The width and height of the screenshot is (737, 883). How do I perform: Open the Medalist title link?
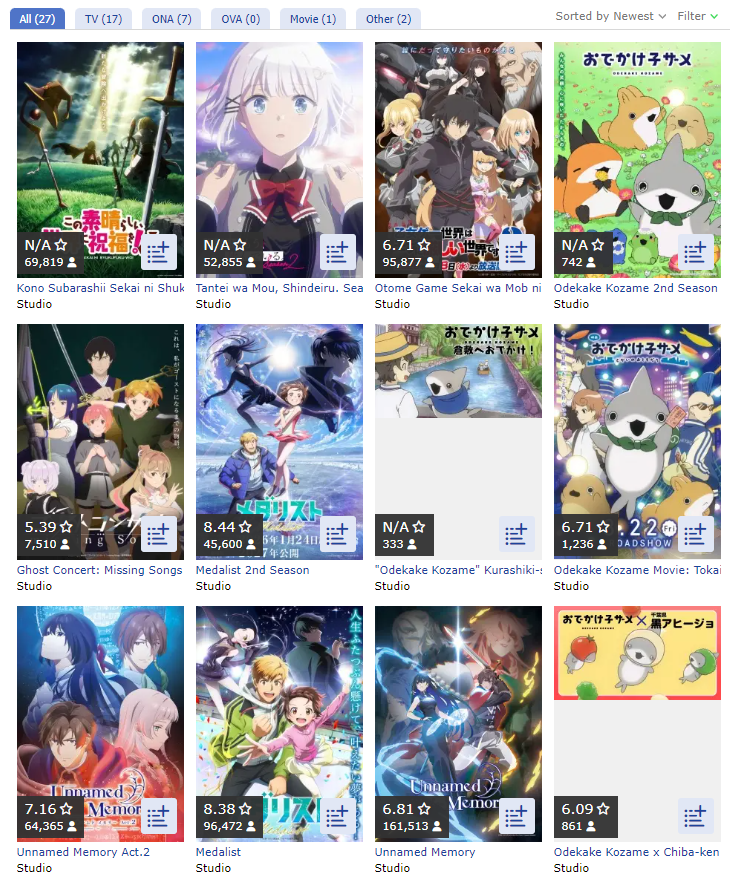pyautogui.click(x=218, y=852)
